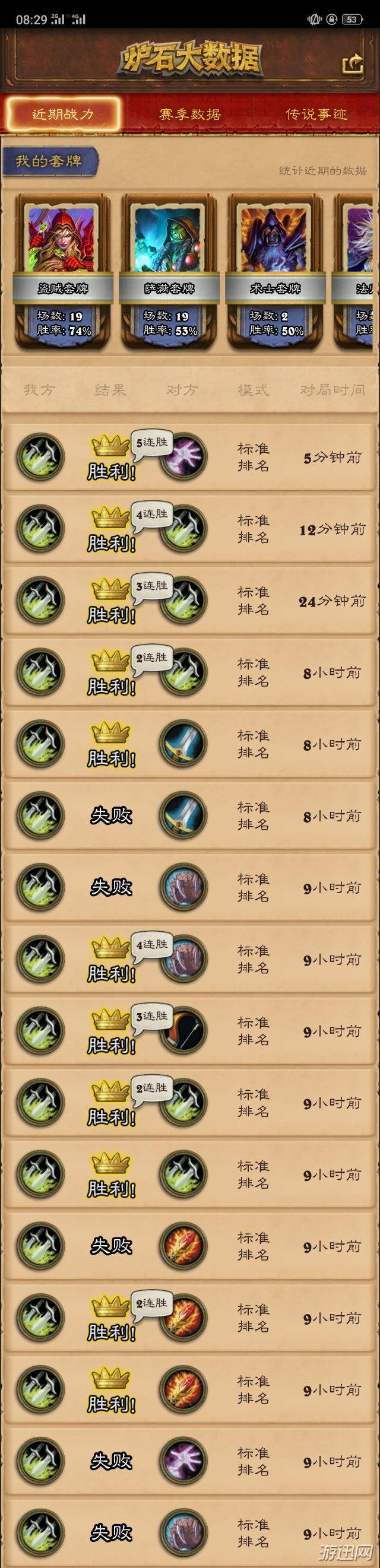Viewport: 380px width, 1568px height.
Task: Open the match from 12分钟前
Action: coord(190,529)
